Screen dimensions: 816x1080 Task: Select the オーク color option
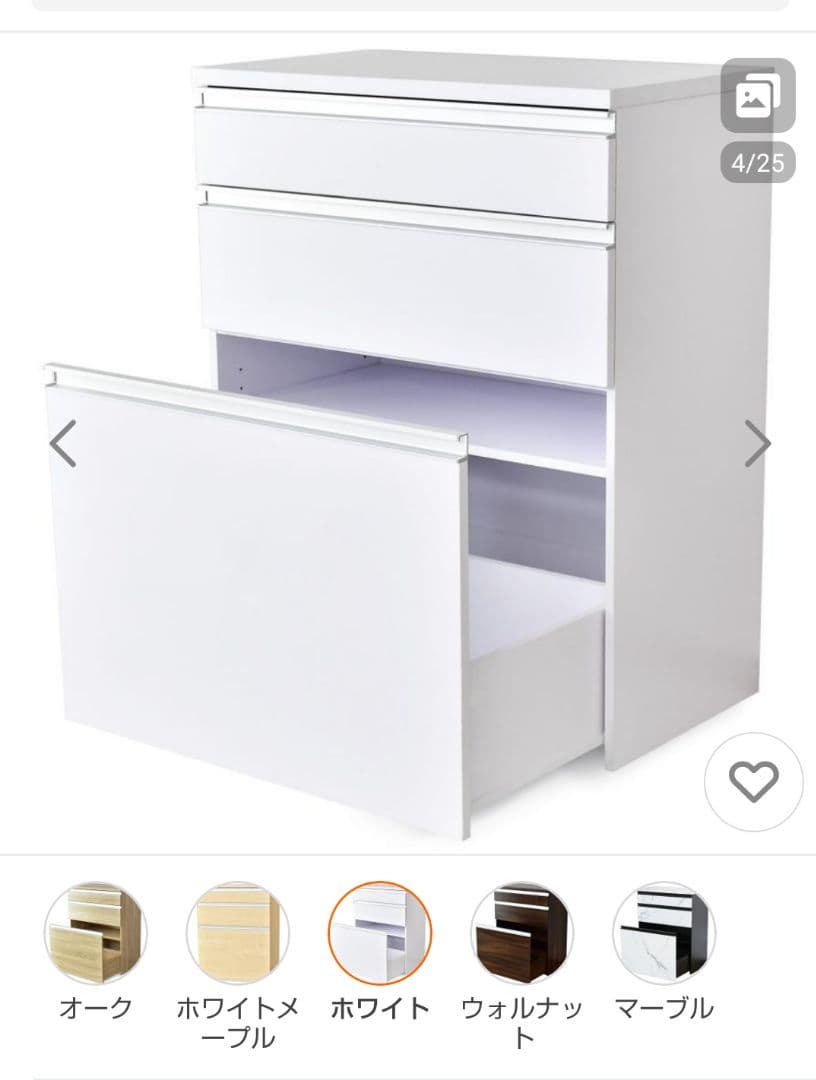click(x=95, y=933)
